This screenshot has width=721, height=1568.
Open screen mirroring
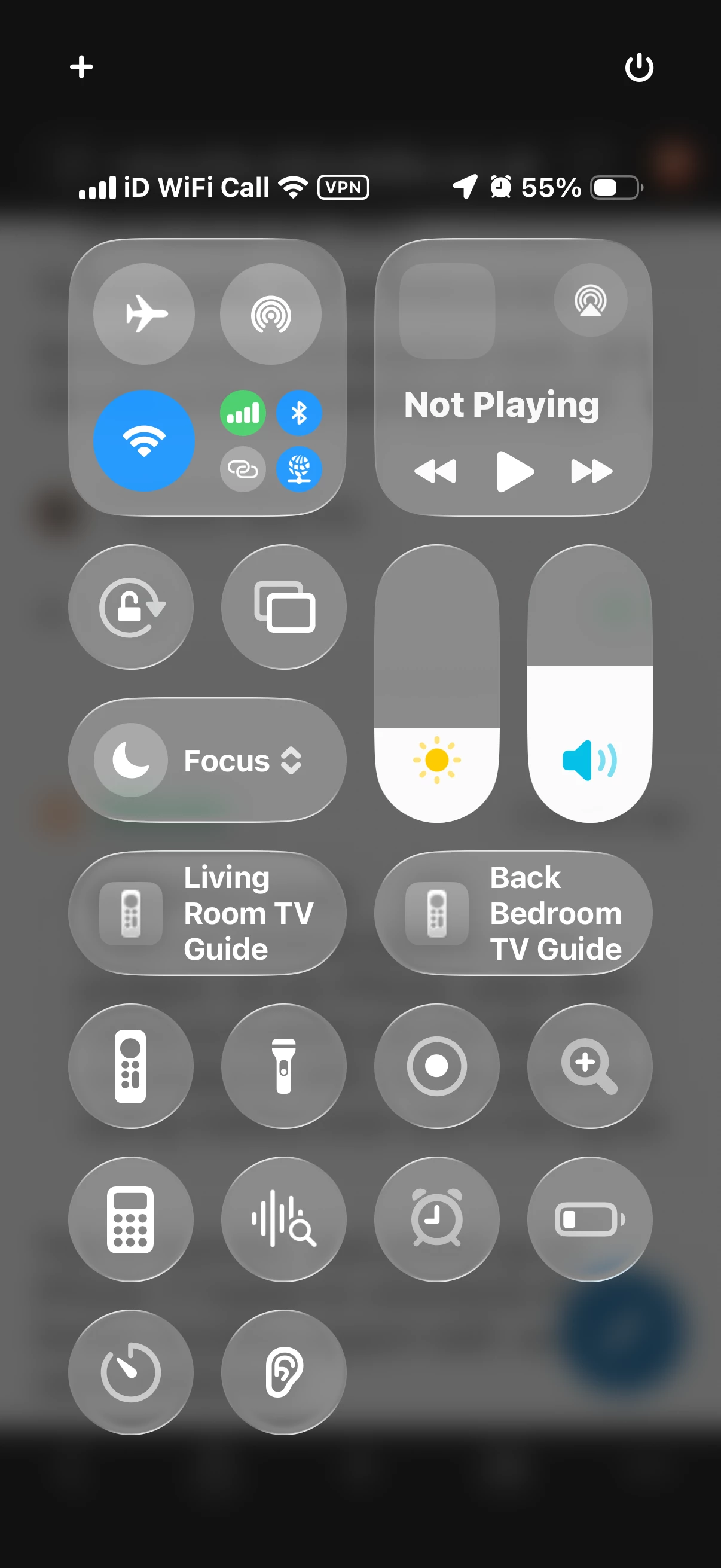(x=284, y=608)
